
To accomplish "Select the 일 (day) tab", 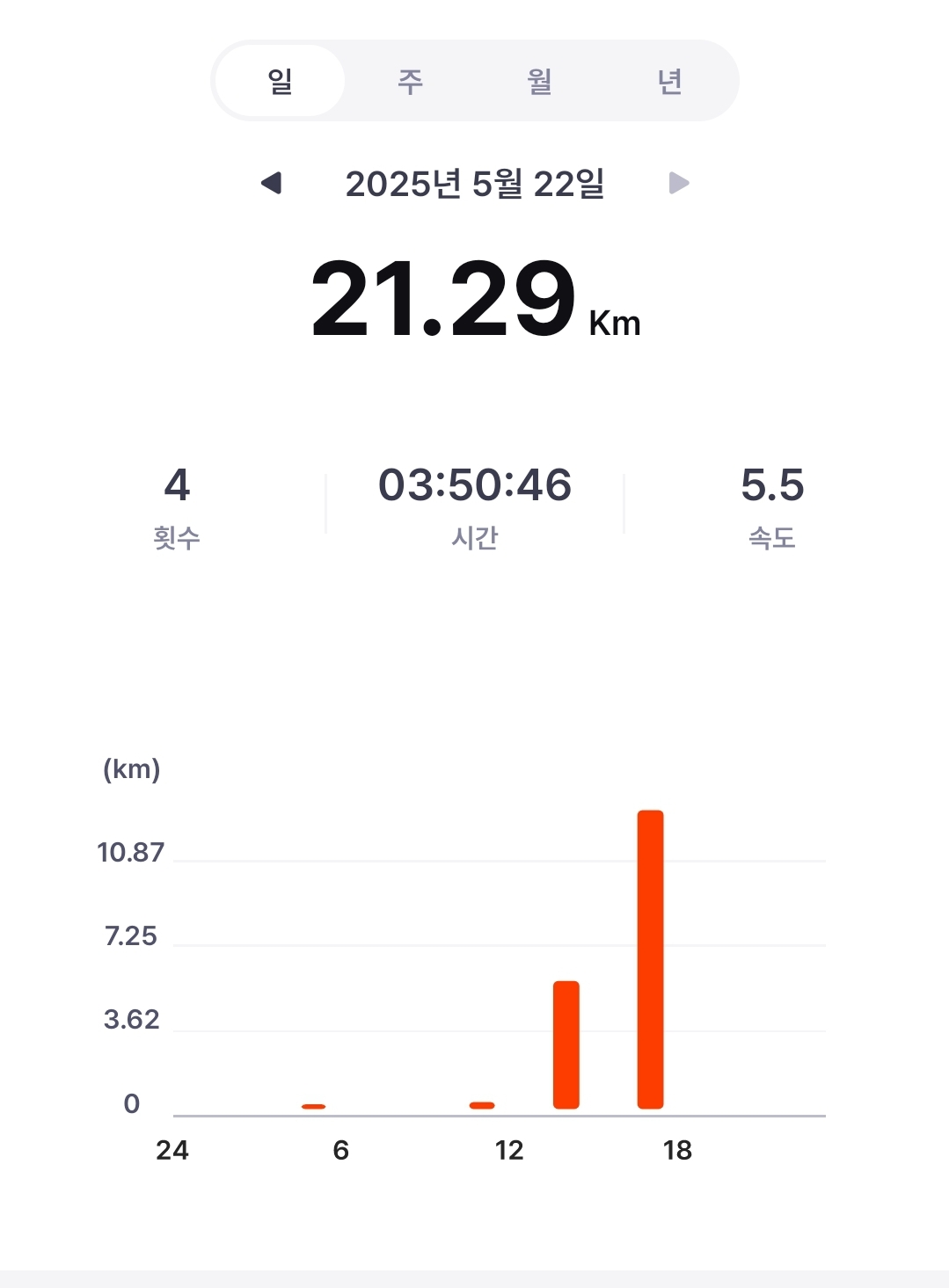I will pos(280,81).
